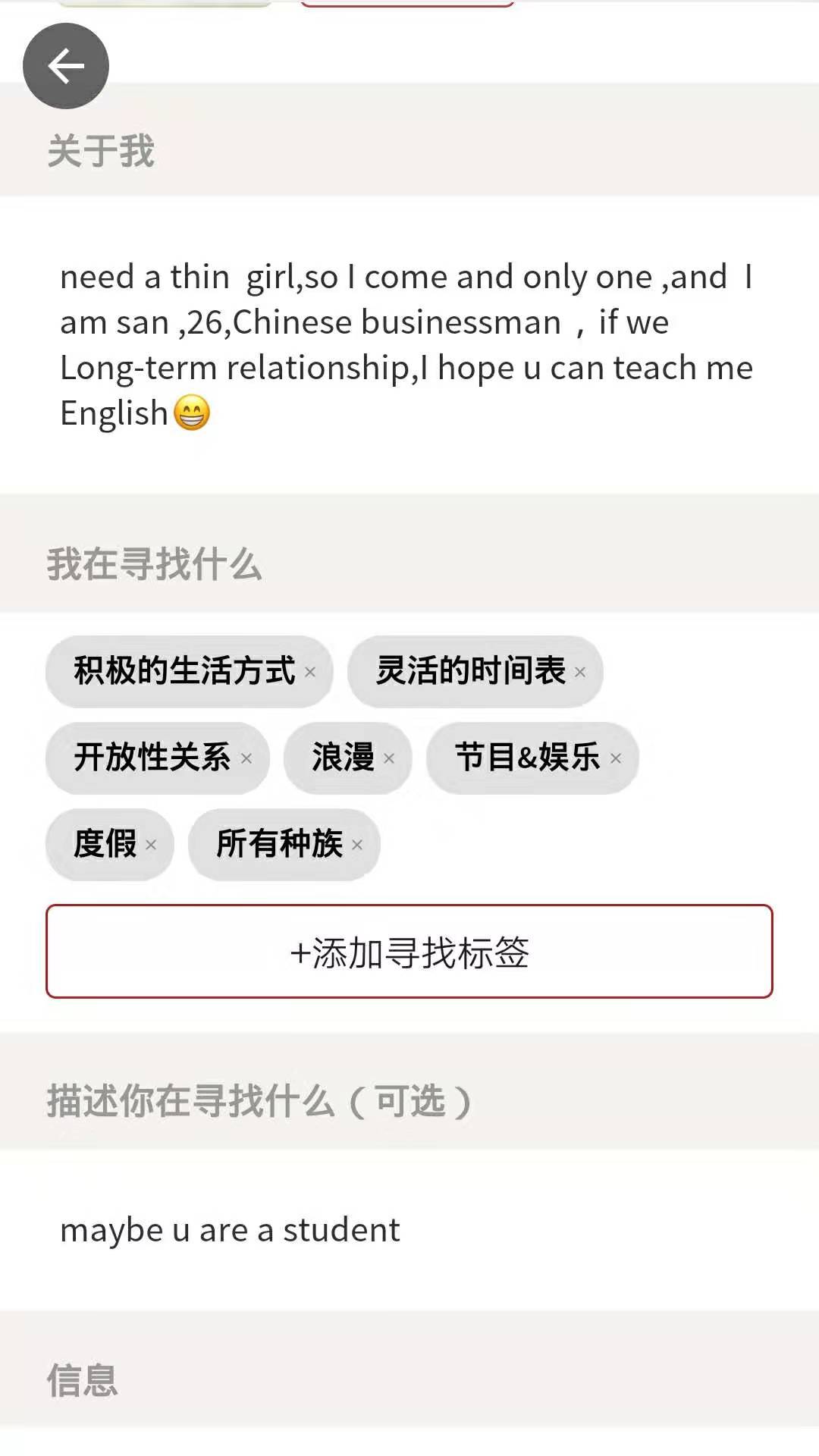Tap +添加寻找标签 to add tags

(409, 952)
